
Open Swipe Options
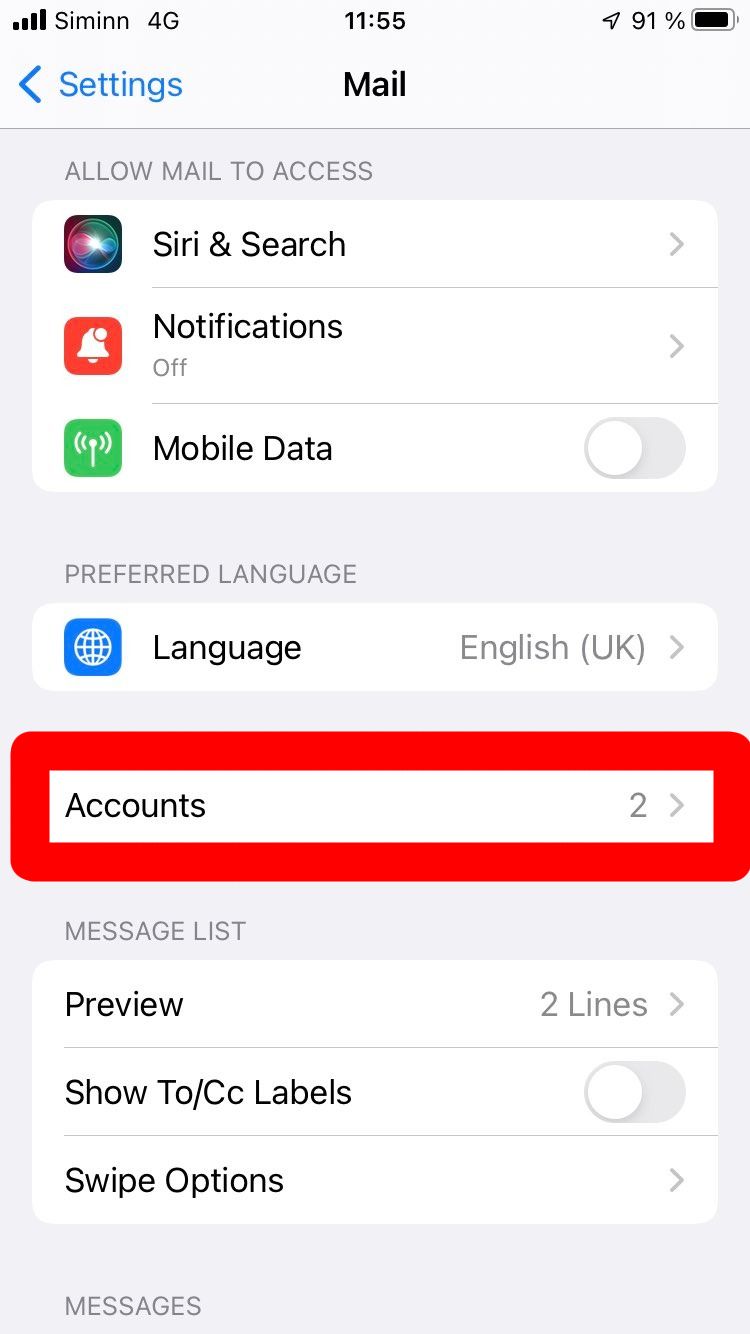(375, 1180)
